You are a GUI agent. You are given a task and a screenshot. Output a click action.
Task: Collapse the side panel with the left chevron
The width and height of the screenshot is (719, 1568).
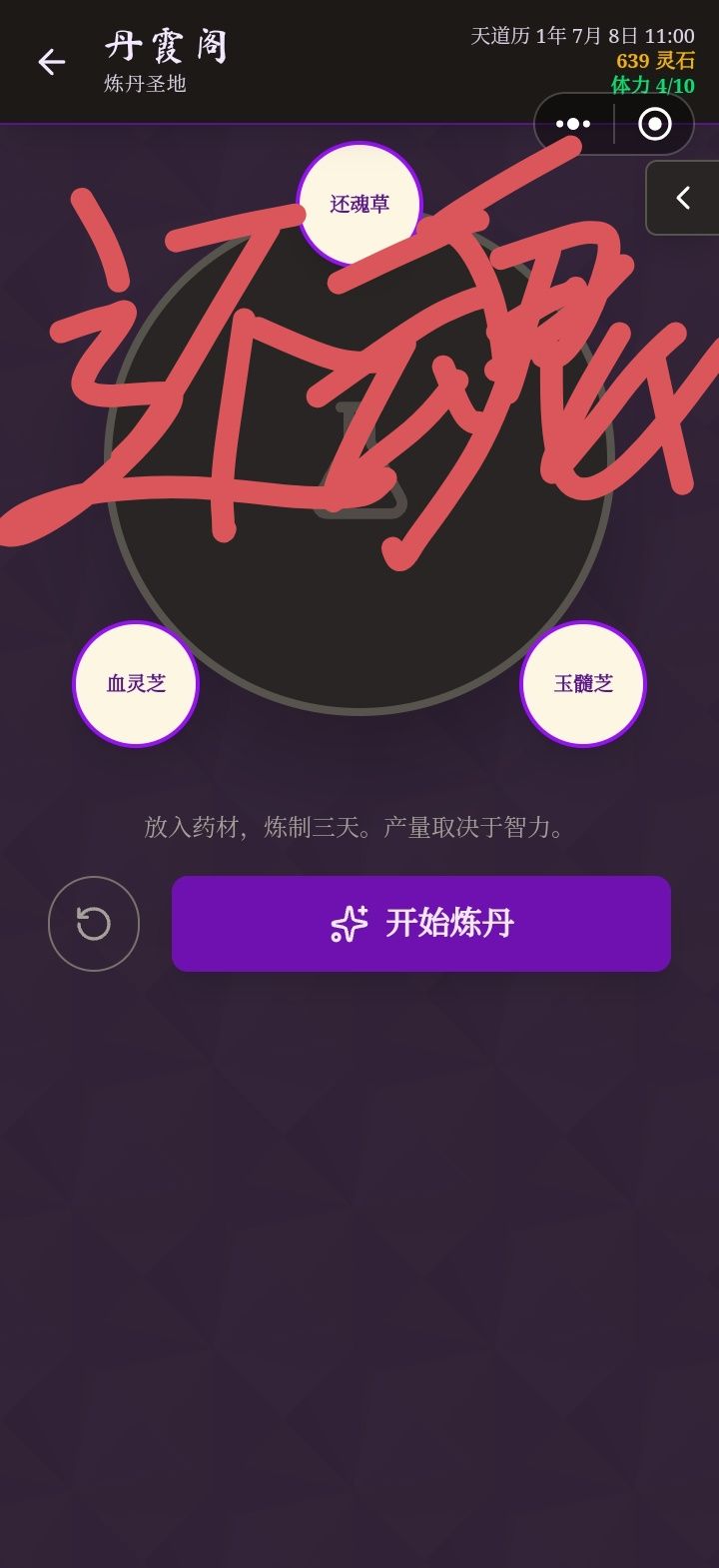682,198
